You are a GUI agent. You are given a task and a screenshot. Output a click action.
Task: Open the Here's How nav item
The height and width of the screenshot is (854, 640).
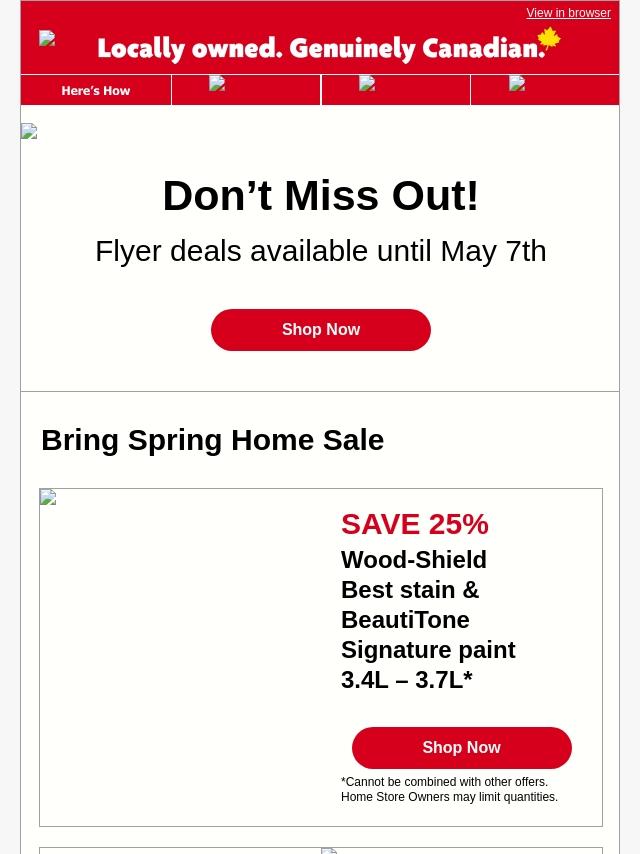(96, 90)
